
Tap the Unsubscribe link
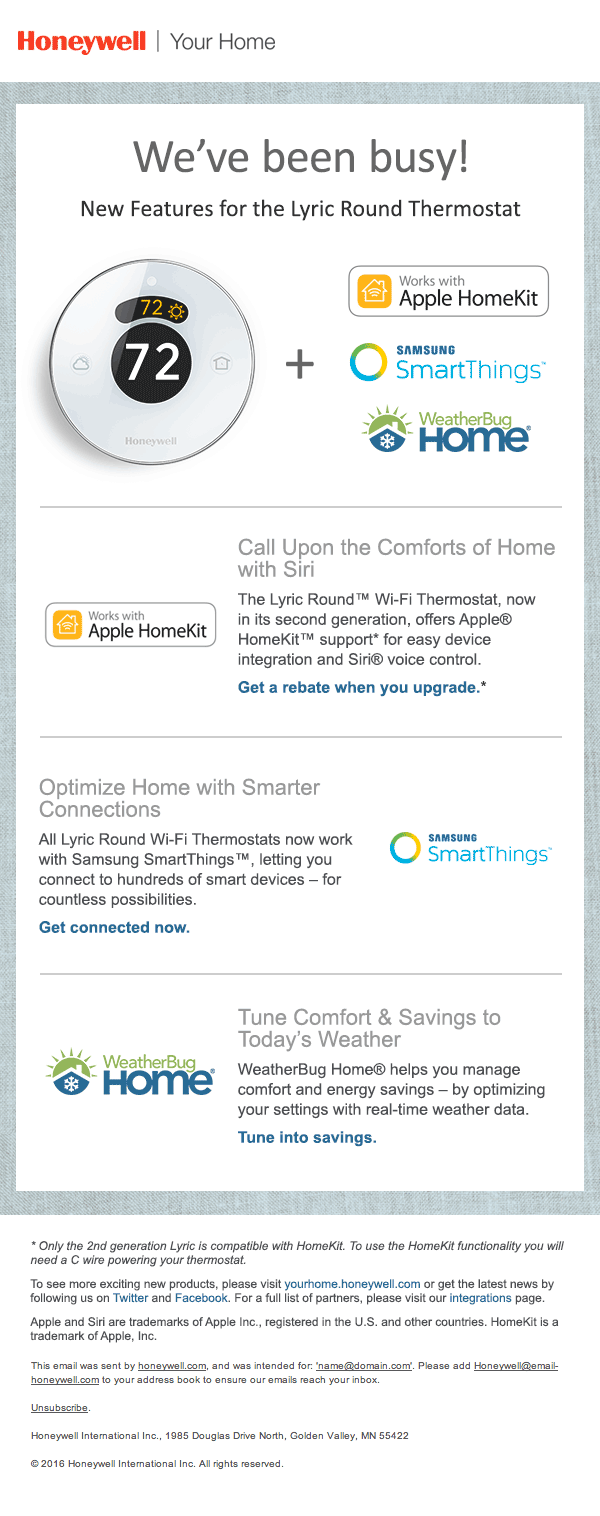[60, 1408]
